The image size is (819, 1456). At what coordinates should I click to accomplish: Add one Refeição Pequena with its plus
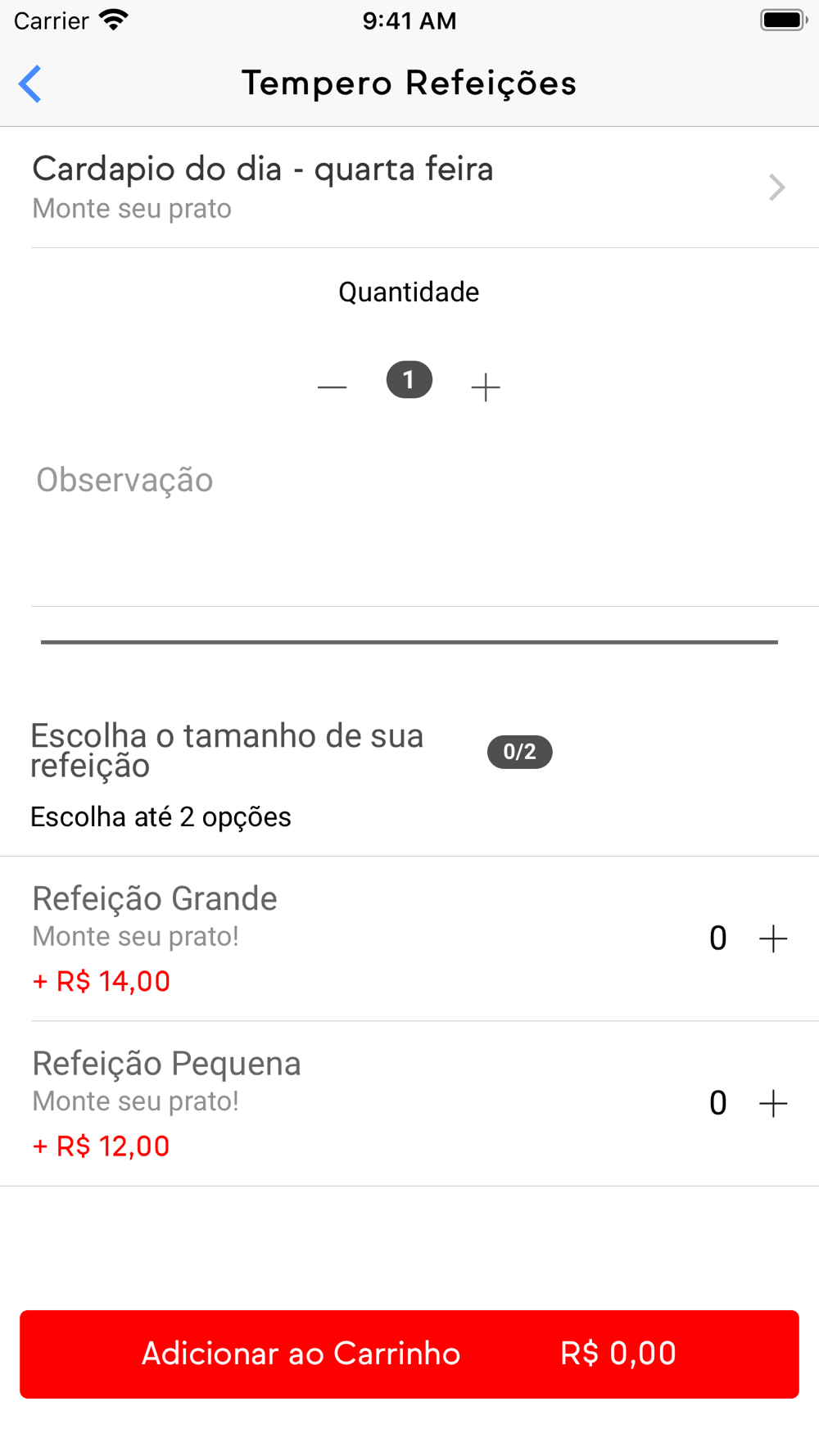click(x=773, y=1103)
